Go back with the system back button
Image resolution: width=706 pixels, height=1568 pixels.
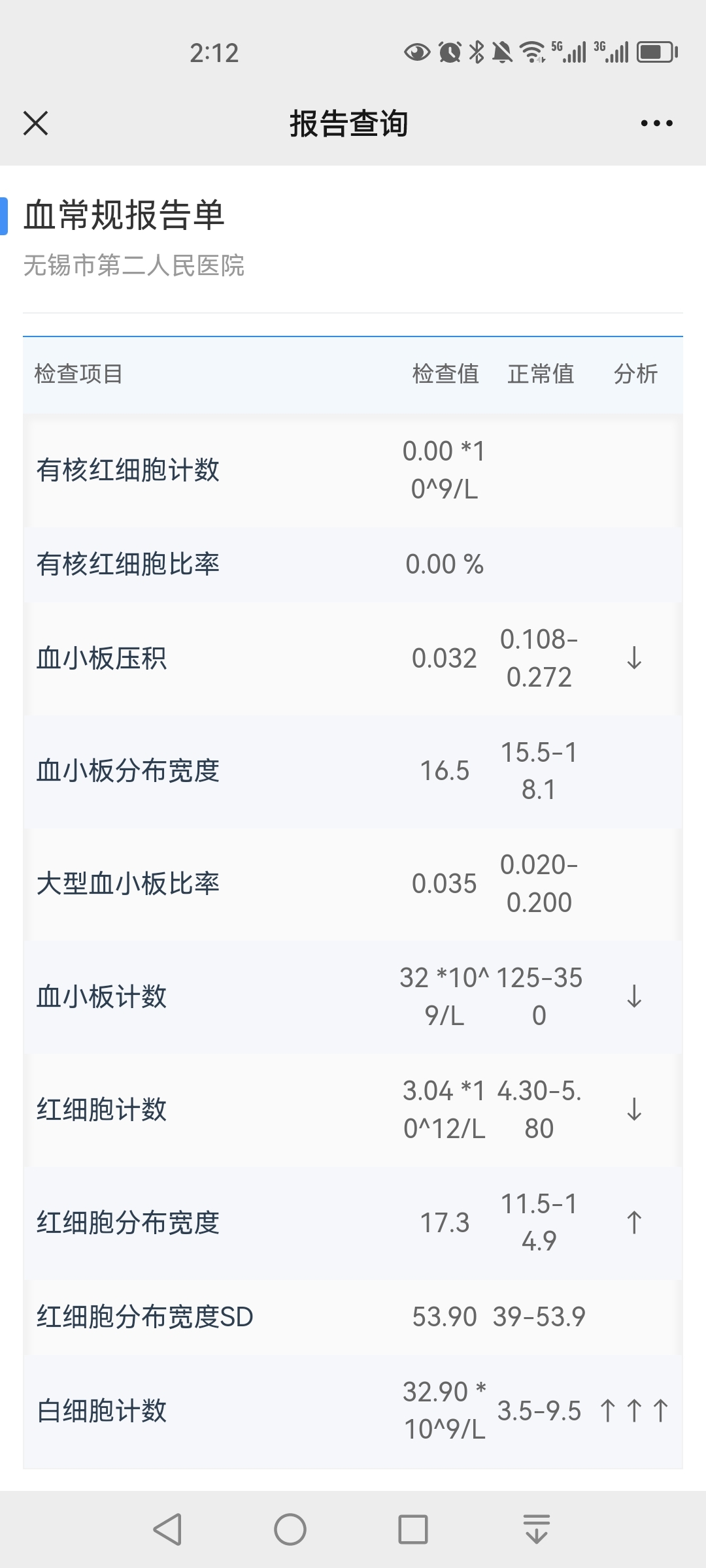pos(167,1529)
